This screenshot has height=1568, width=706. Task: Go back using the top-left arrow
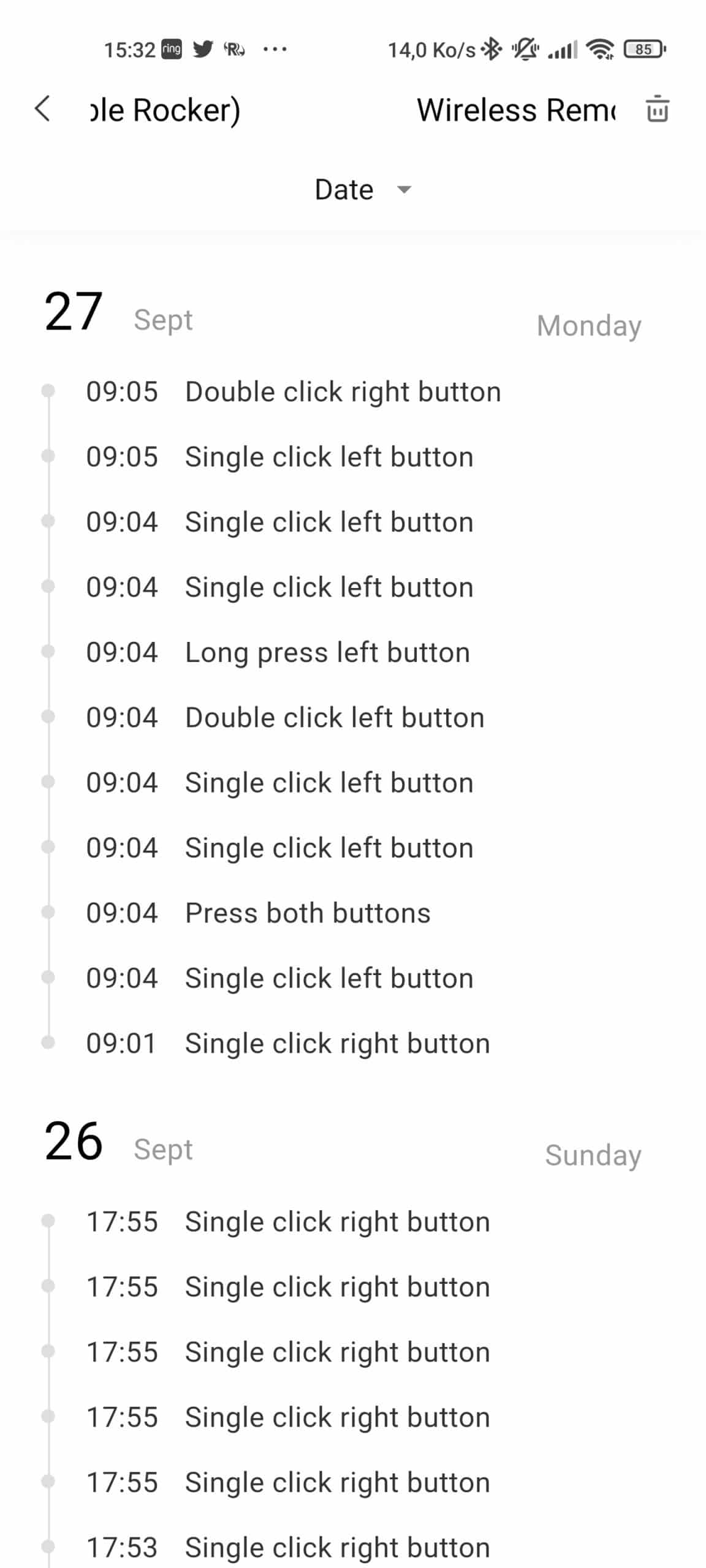42,110
